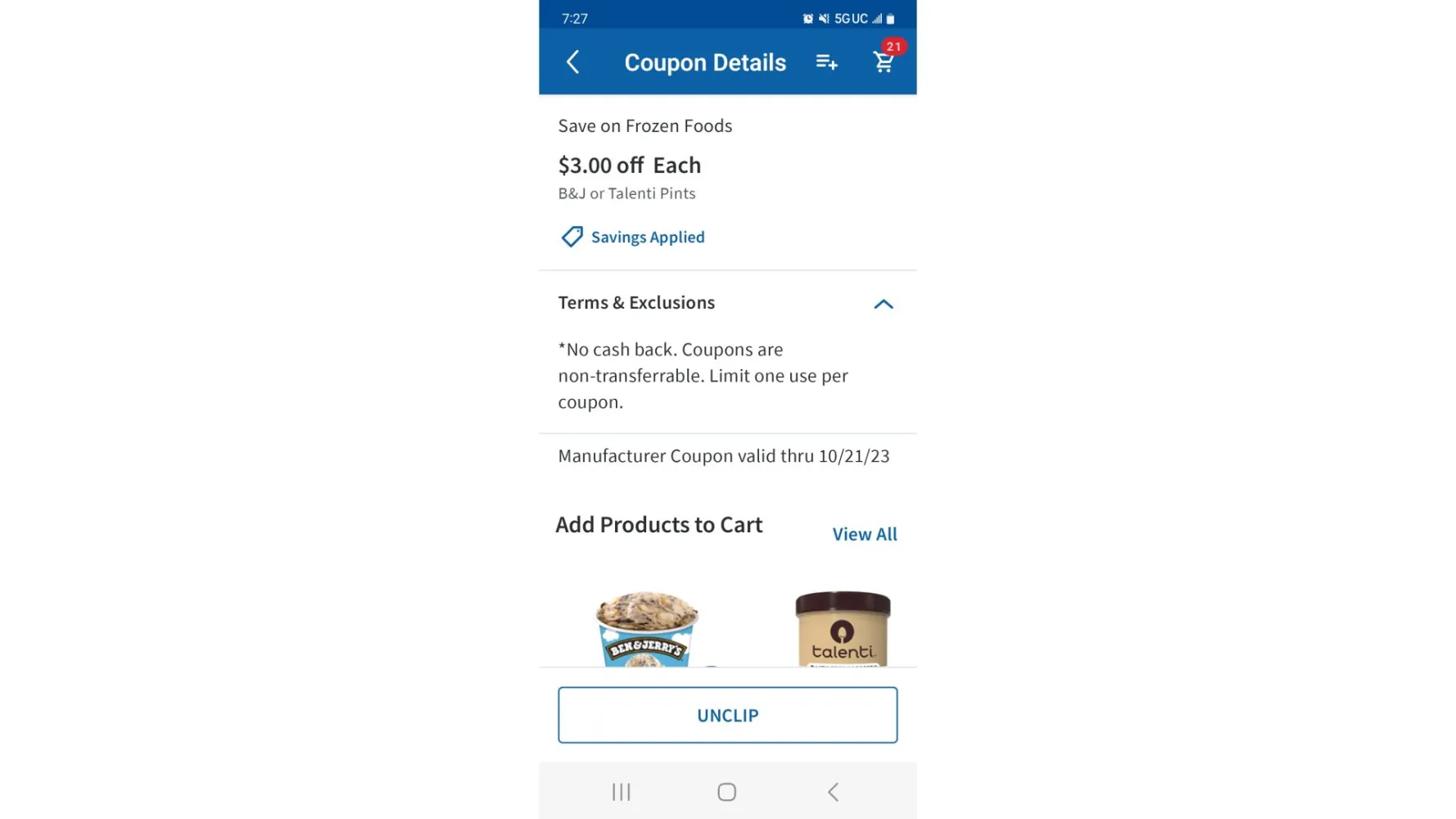Open the Ben & Jerry's product

(x=647, y=629)
